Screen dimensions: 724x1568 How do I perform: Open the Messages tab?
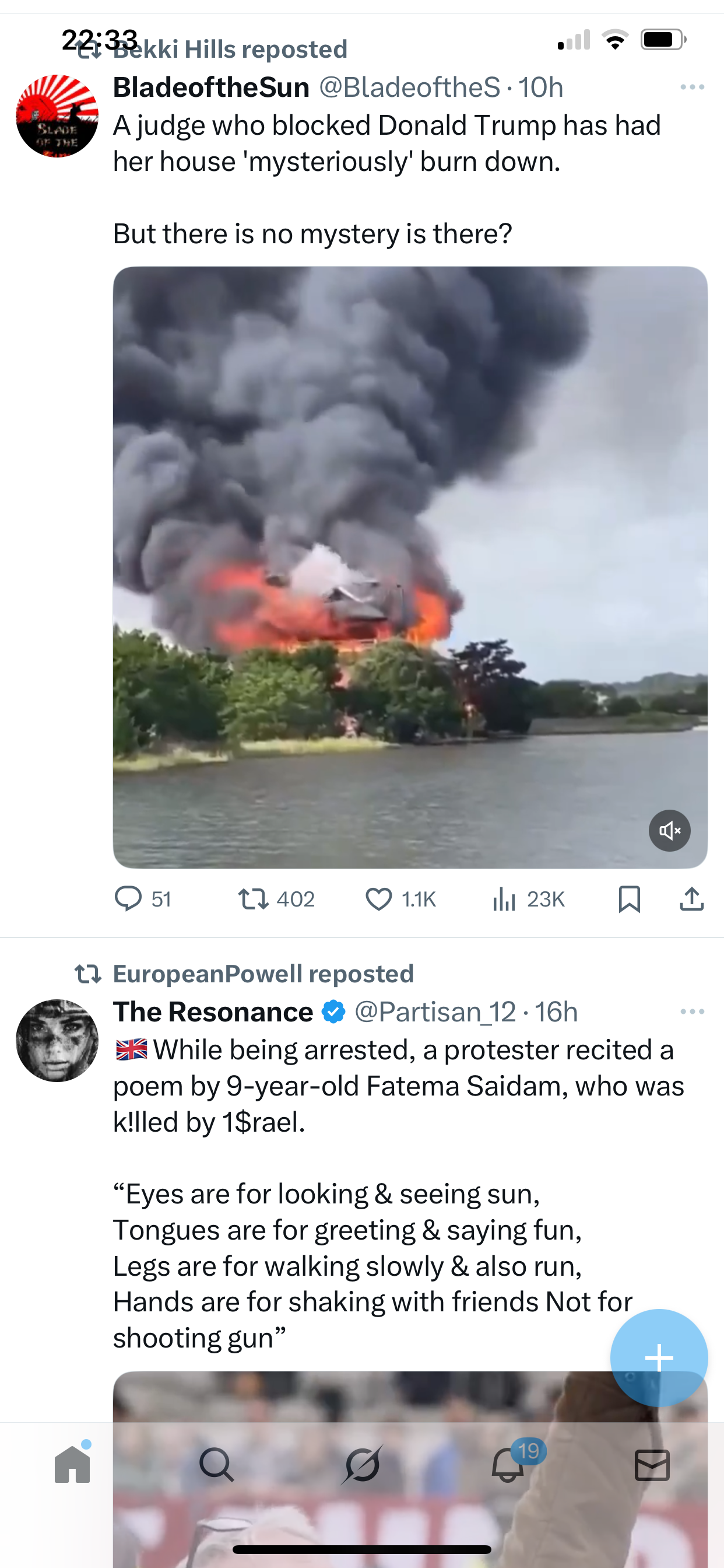click(x=652, y=1465)
